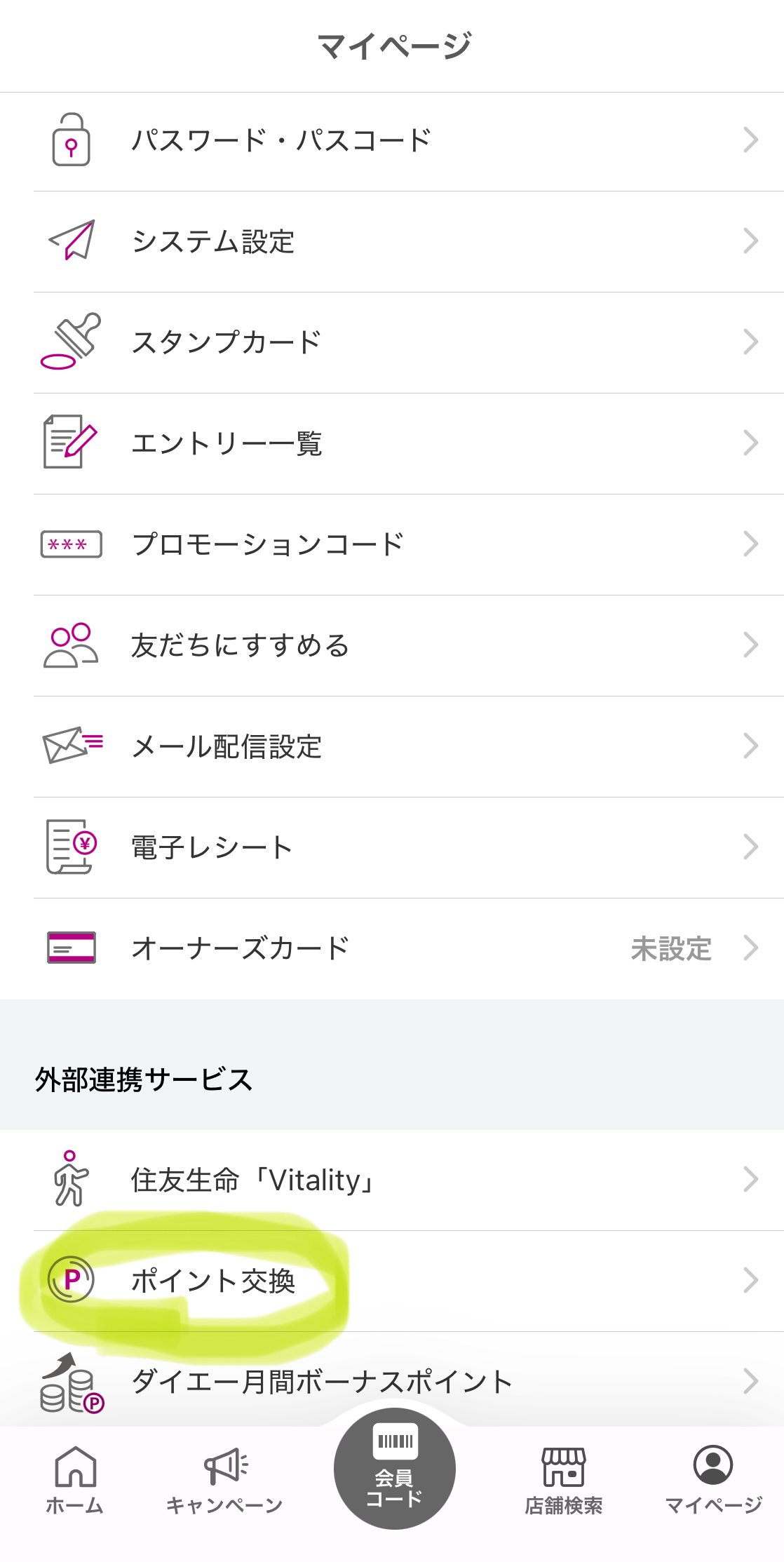Open ポイント交換
This screenshot has width=784, height=1562.
(392, 1281)
